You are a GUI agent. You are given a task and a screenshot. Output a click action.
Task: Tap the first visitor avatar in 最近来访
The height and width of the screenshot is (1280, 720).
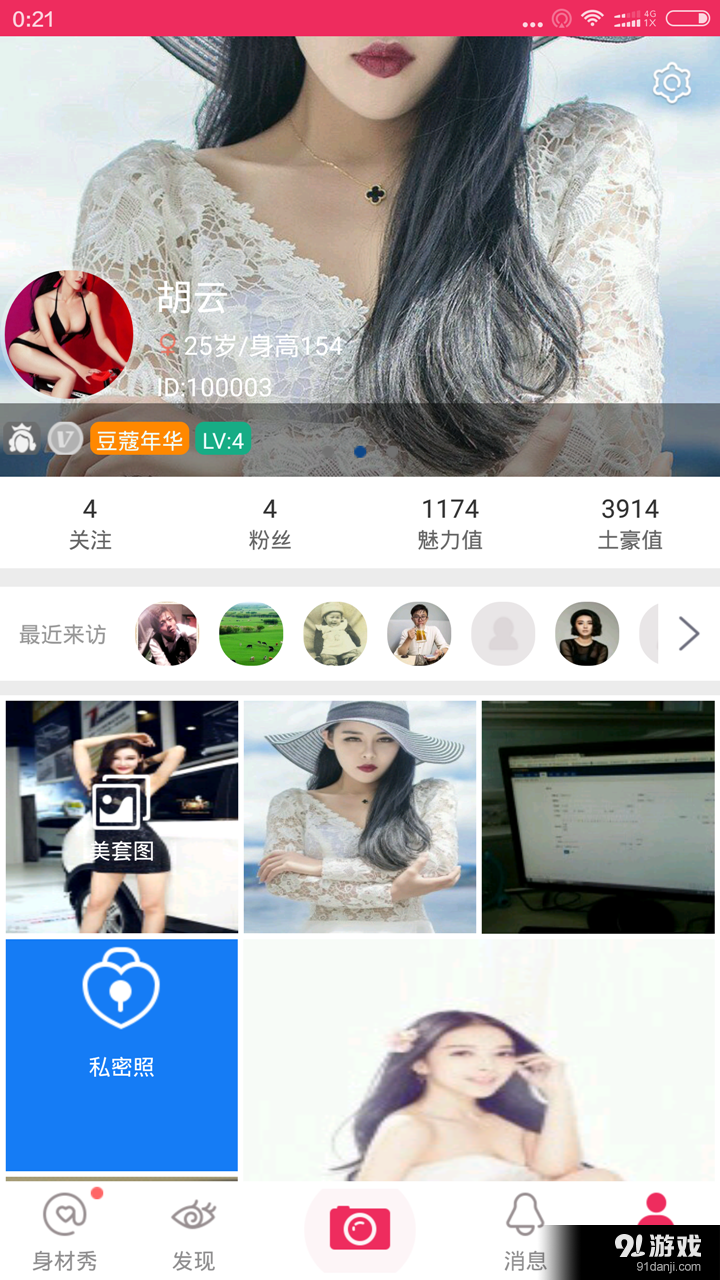pyautogui.click(x=166, y=633)
